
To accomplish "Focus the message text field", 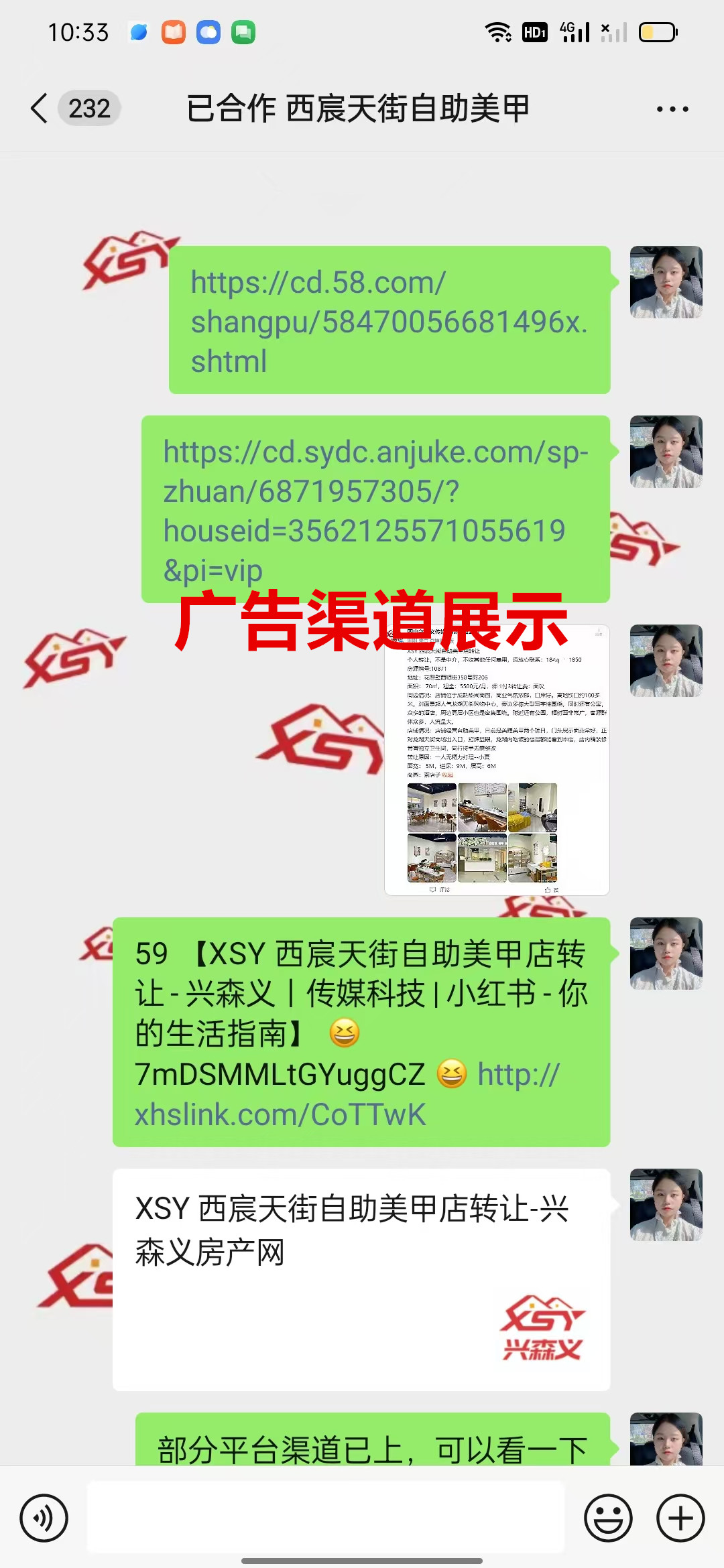I will pos(326,1518).
